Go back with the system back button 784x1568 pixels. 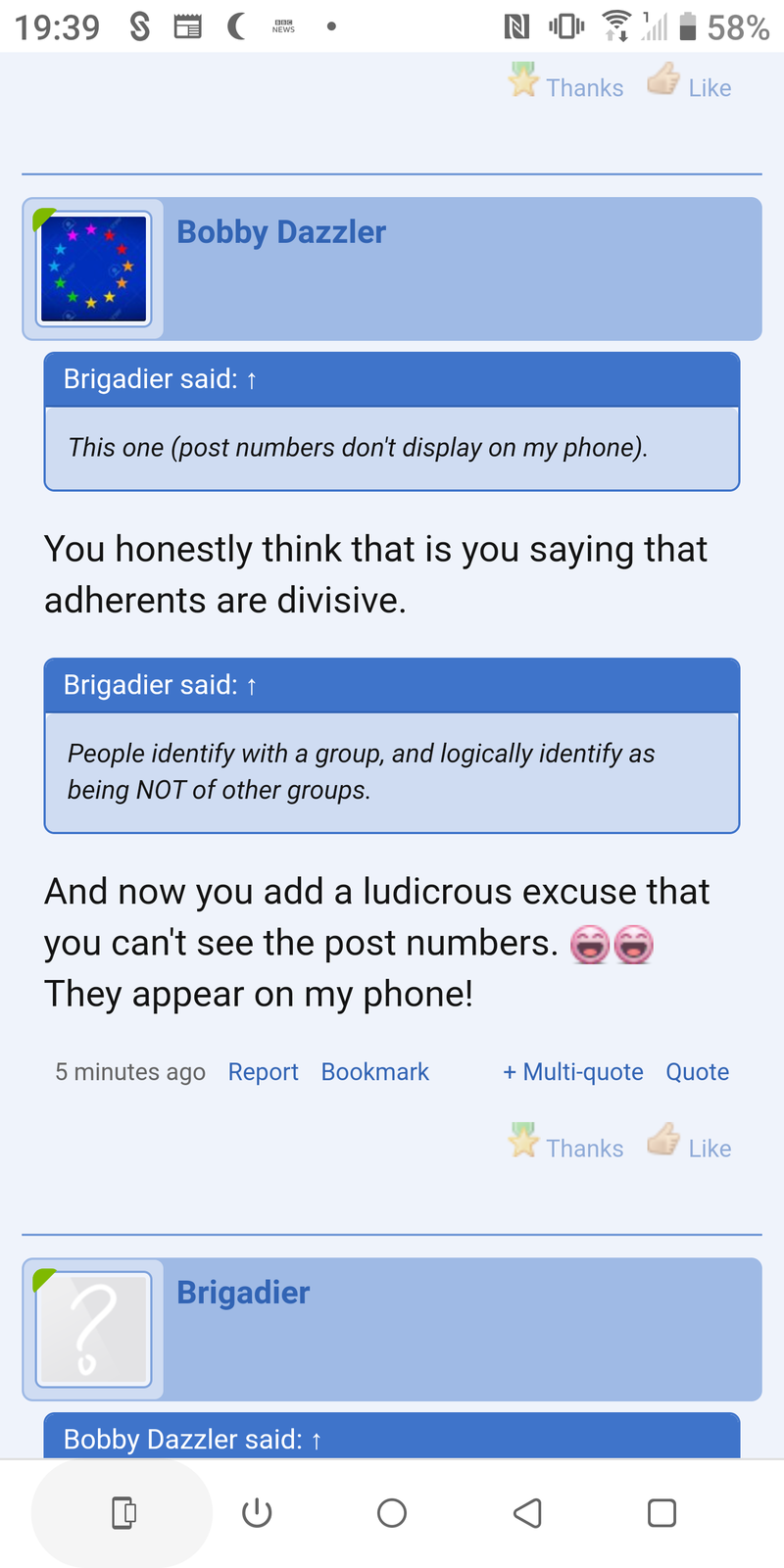527,1513
